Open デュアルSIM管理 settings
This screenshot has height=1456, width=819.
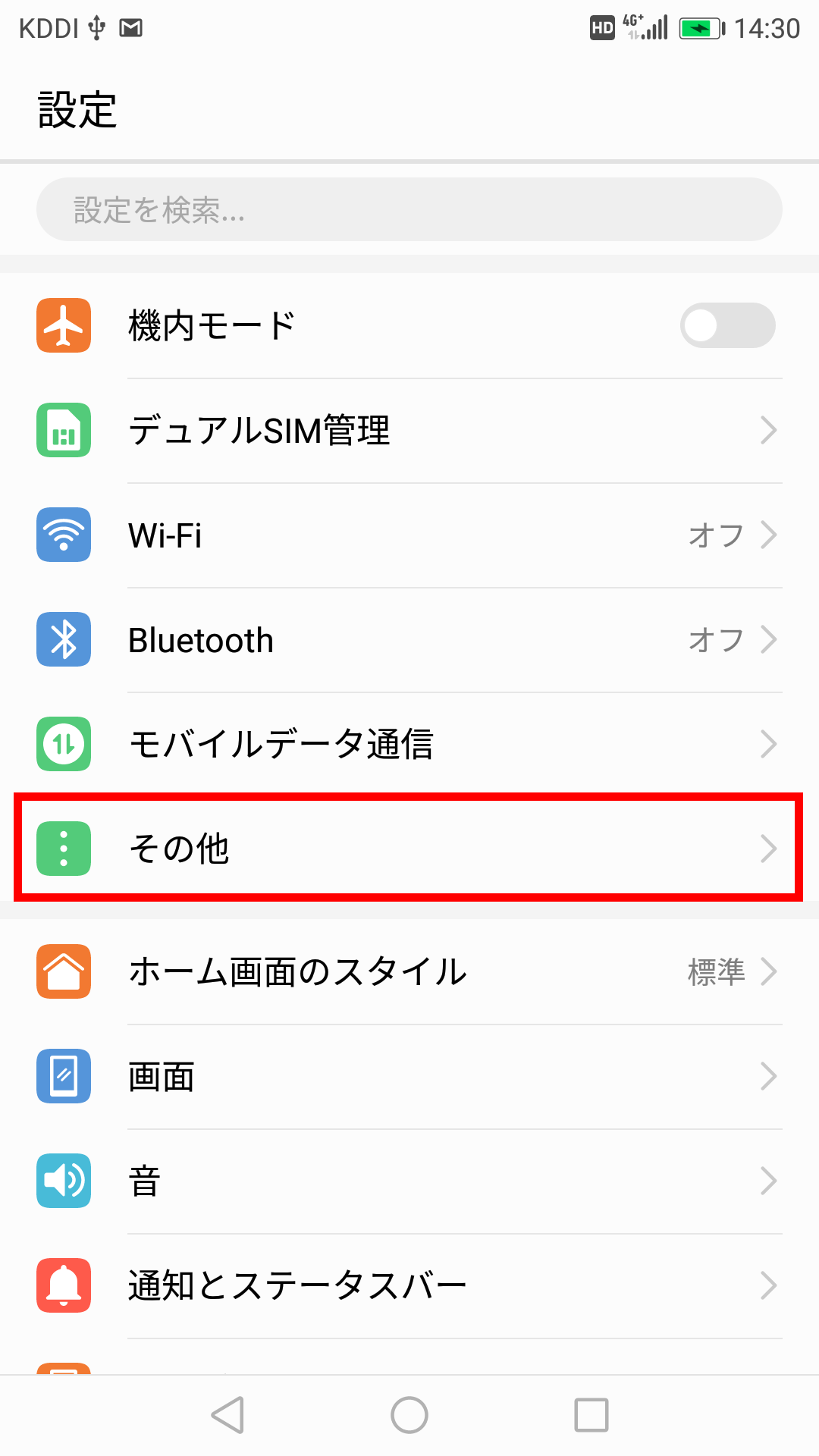click(409, 430)
